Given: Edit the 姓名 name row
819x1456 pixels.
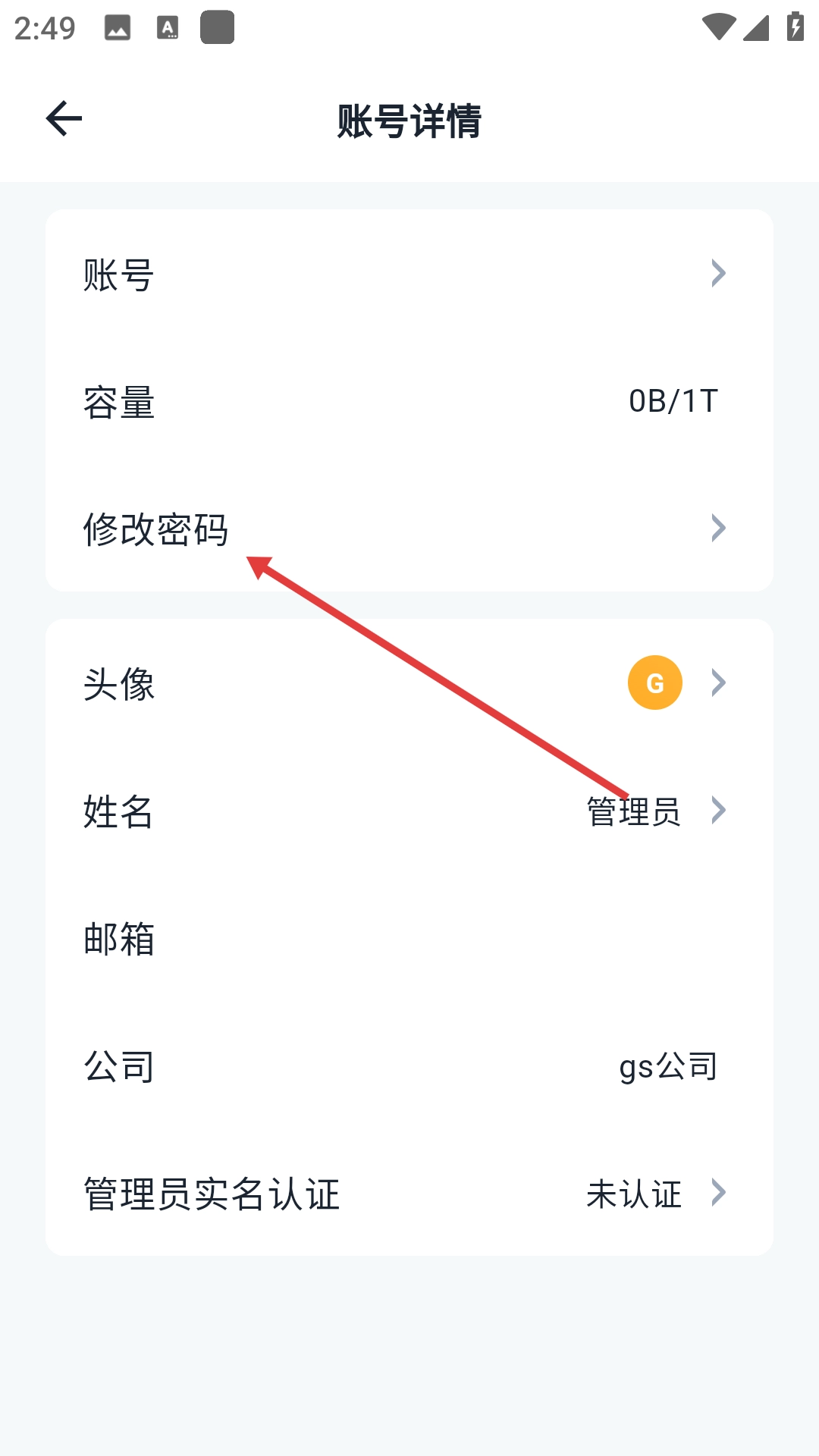Looking at the screenshot, I should pyautogui.click(x=409, y=811).
